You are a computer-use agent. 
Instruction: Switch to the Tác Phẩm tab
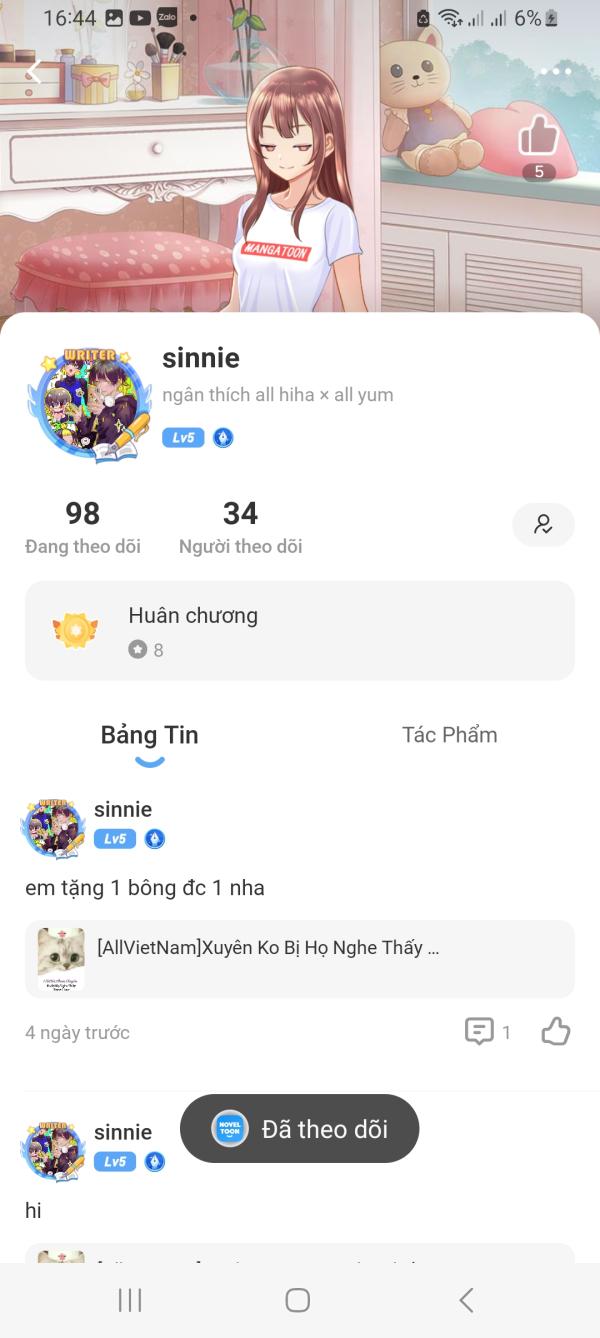click(449, 735)
